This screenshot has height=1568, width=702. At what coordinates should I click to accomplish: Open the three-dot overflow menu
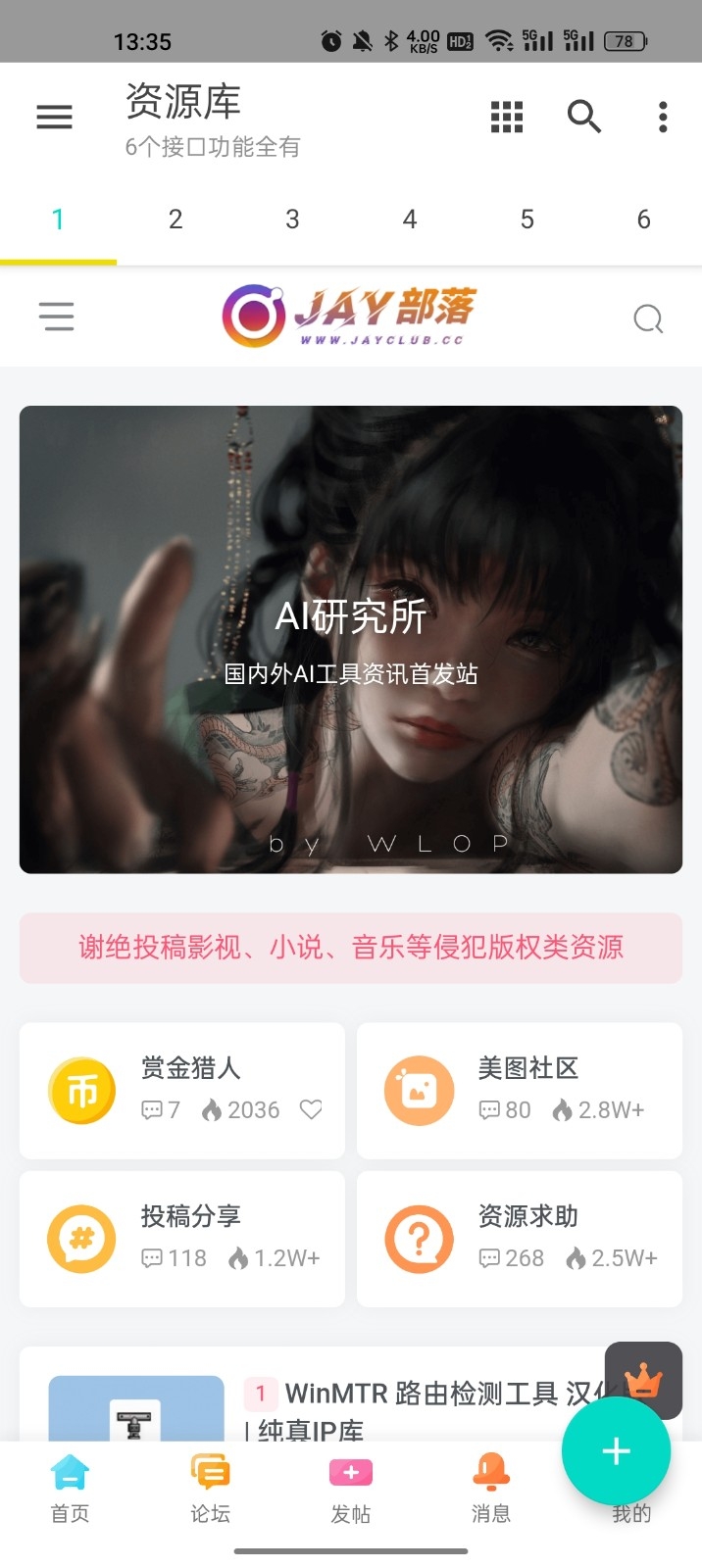click(663, 118)
